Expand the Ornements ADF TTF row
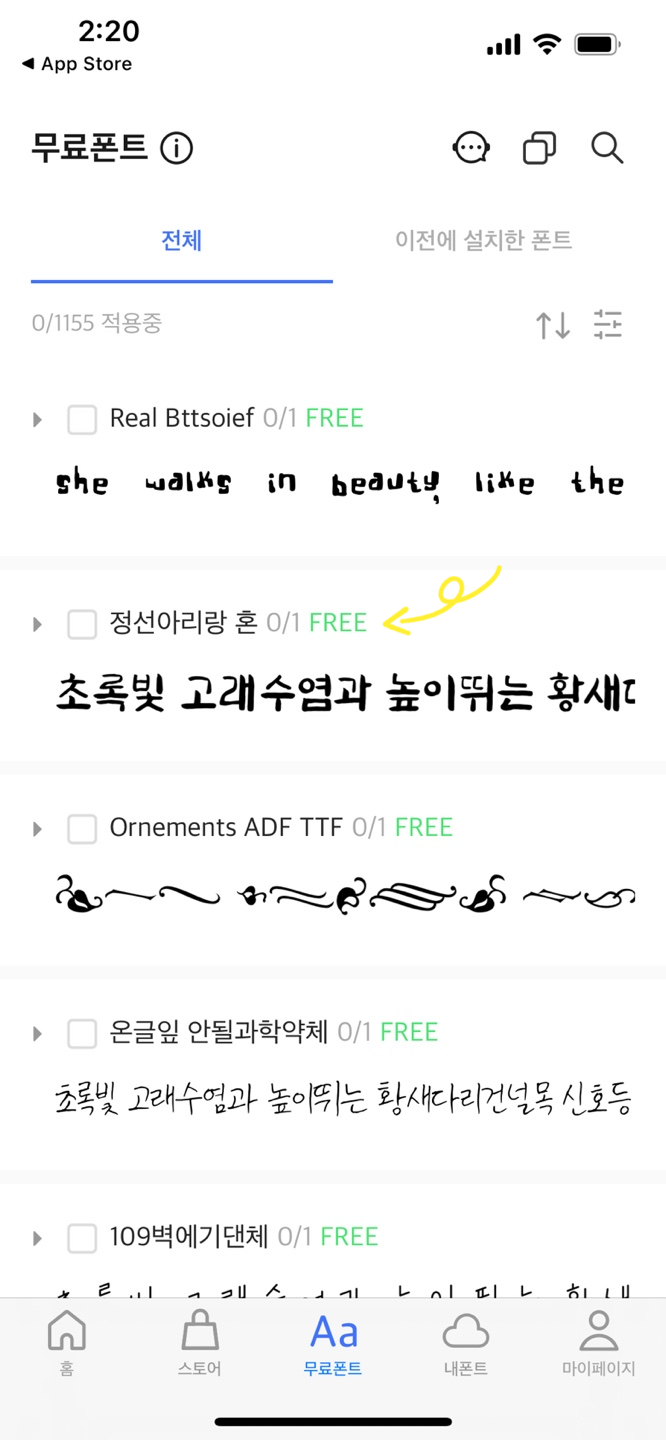 tap(38, 828)
